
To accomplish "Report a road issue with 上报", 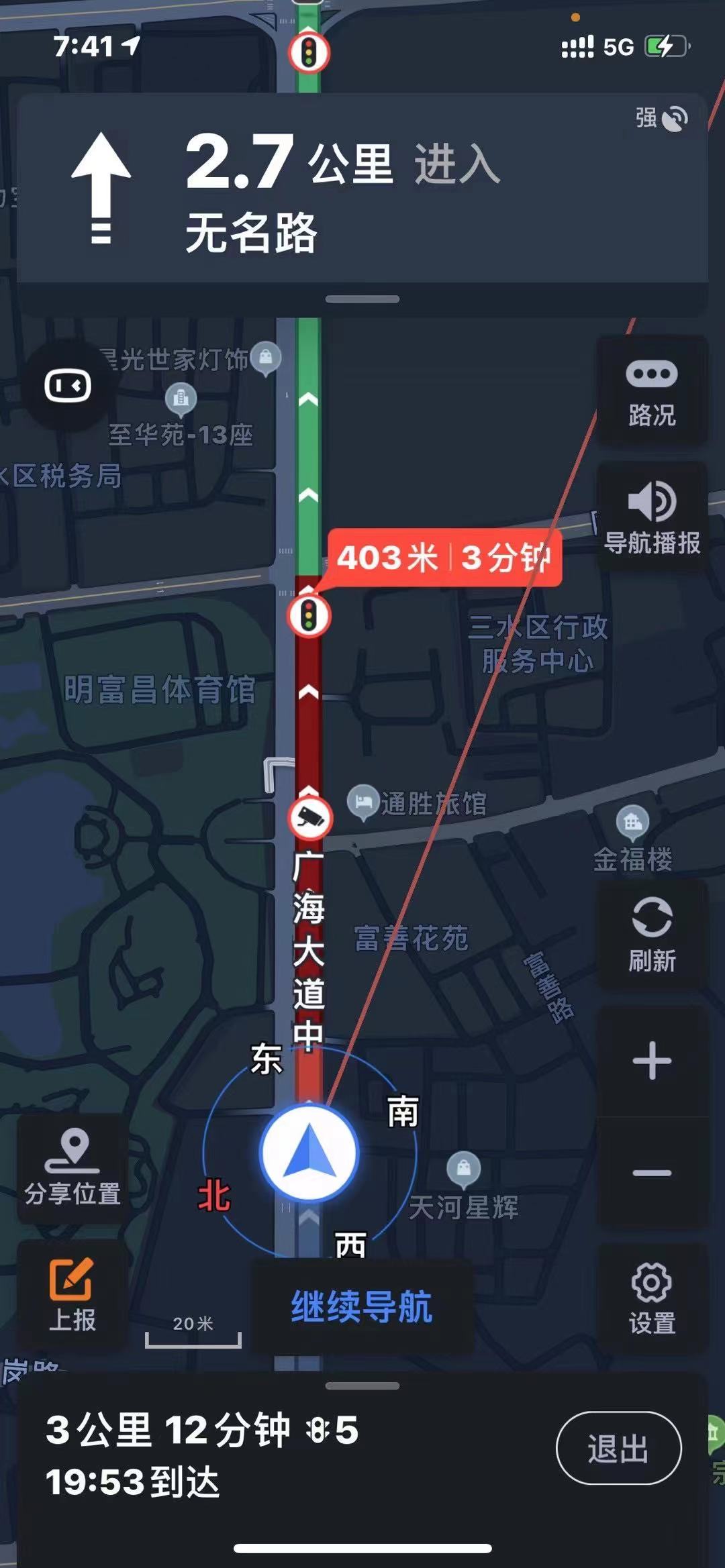I will pos(72,1294).
